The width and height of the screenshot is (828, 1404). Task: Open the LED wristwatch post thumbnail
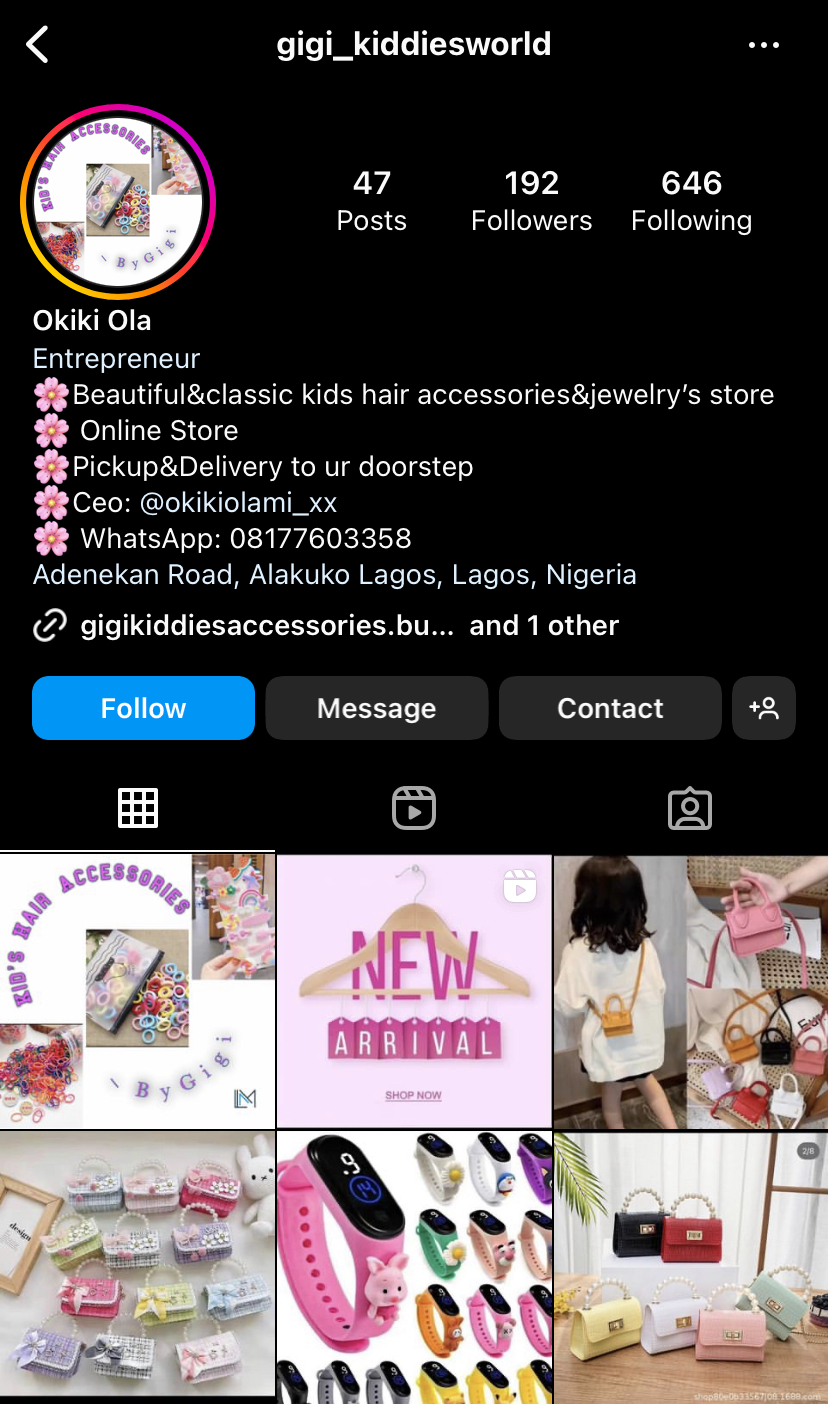[x=414, y=1266]
